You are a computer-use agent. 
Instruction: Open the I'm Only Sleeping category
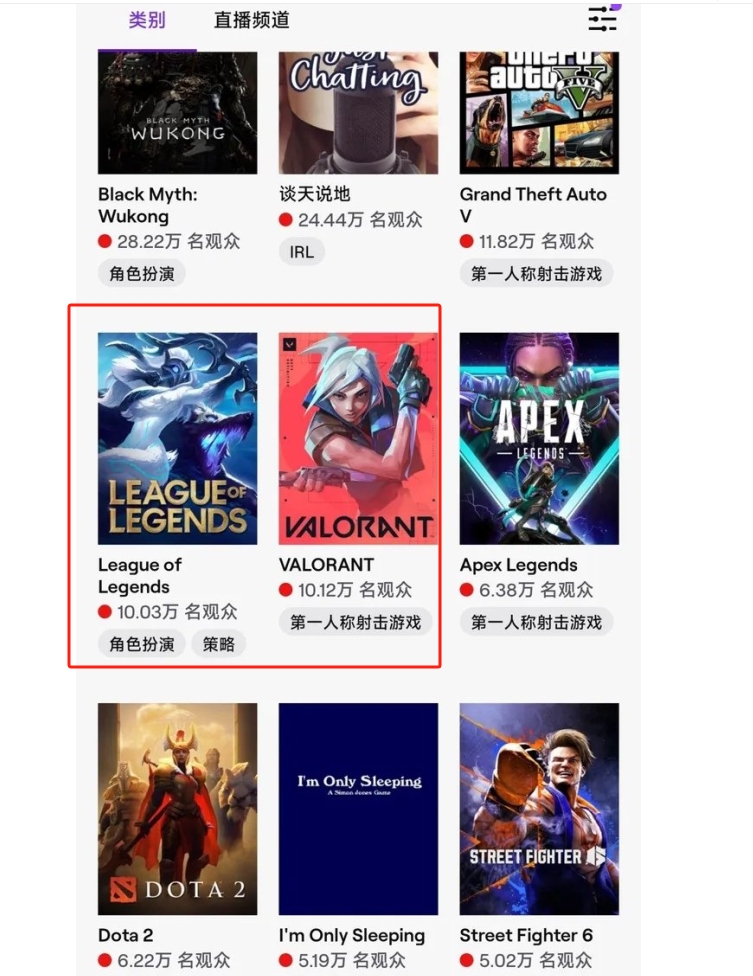coord(358,808)
